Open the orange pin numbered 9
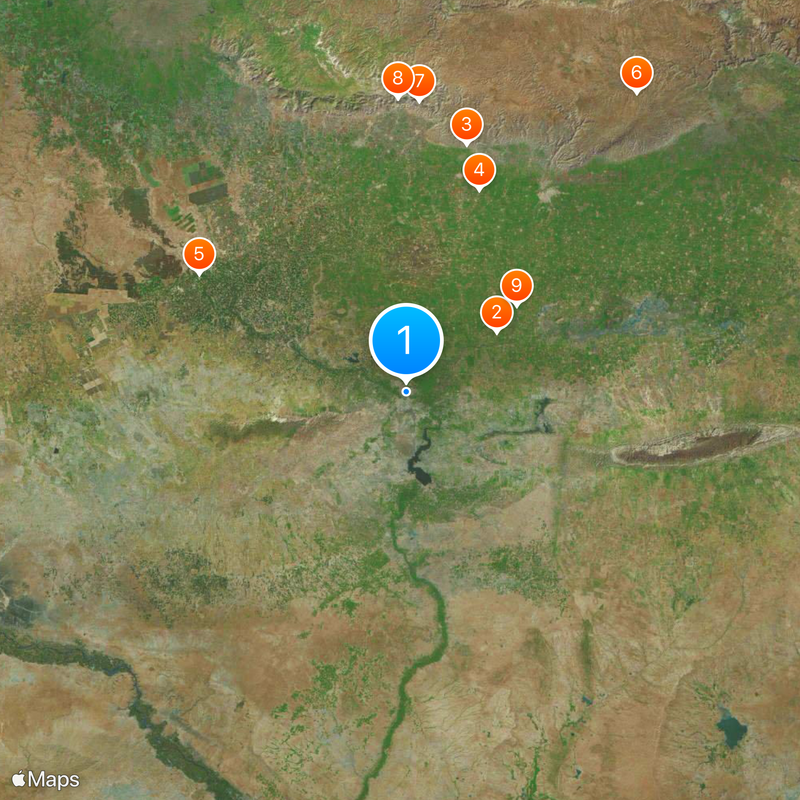 pos(517,286)
